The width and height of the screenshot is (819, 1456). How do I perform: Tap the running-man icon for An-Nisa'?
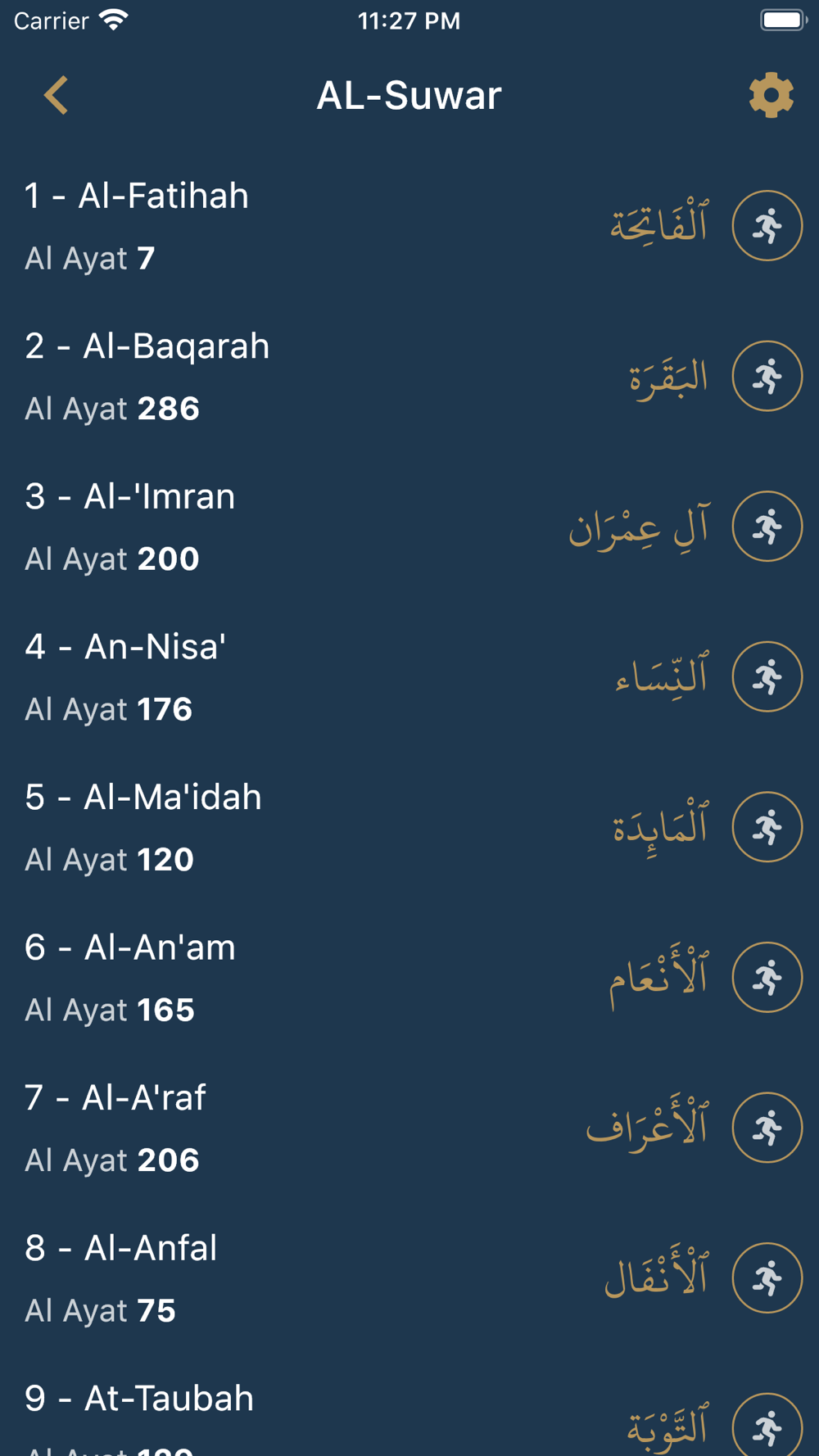pyautogui.click(x=767, y=676)
